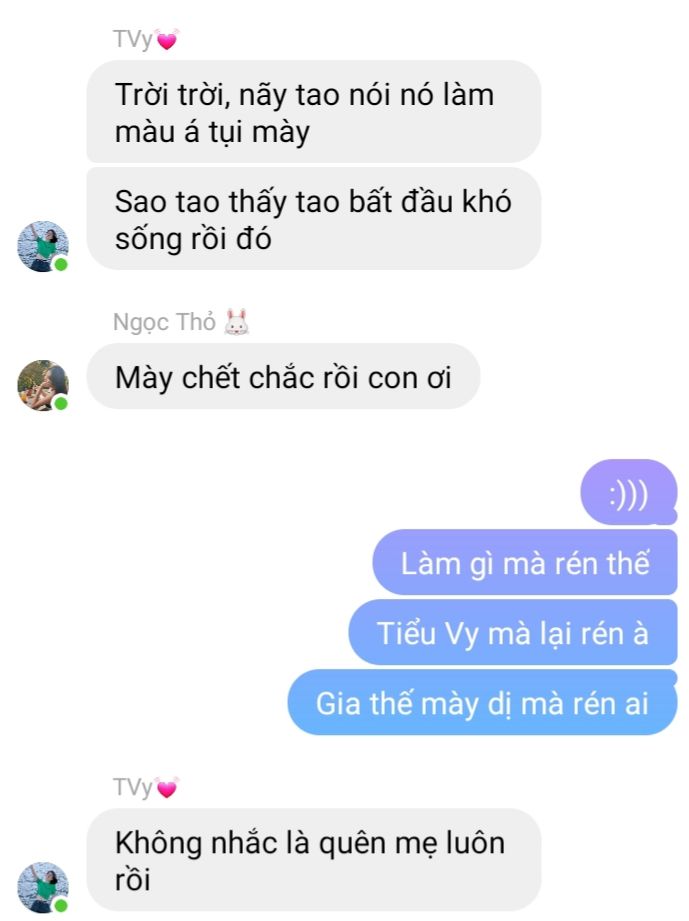Tap TVy's avatar beside 'Sao tao thấy' message

pyautogui.click(x=43, y=247)
